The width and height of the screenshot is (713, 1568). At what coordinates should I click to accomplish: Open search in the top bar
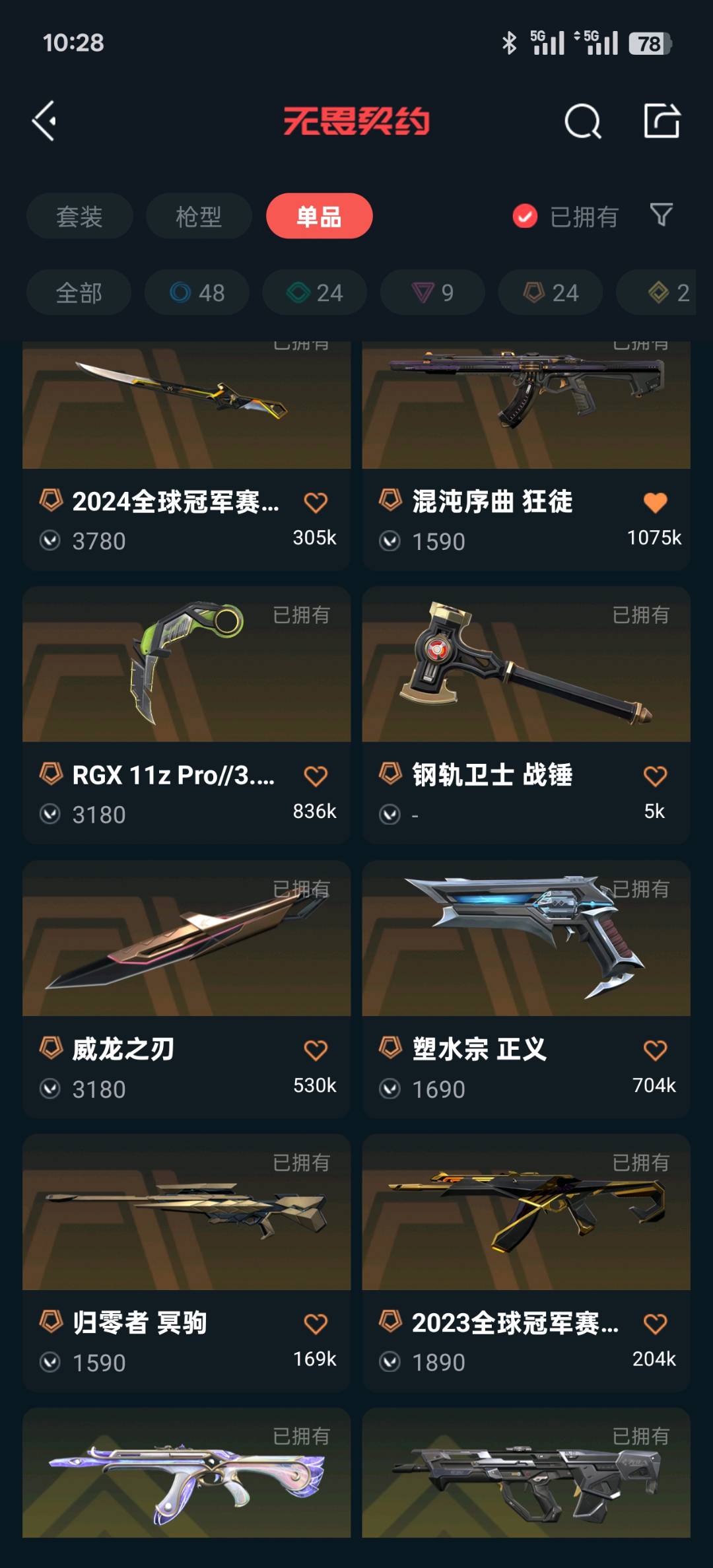pos(582,121)
